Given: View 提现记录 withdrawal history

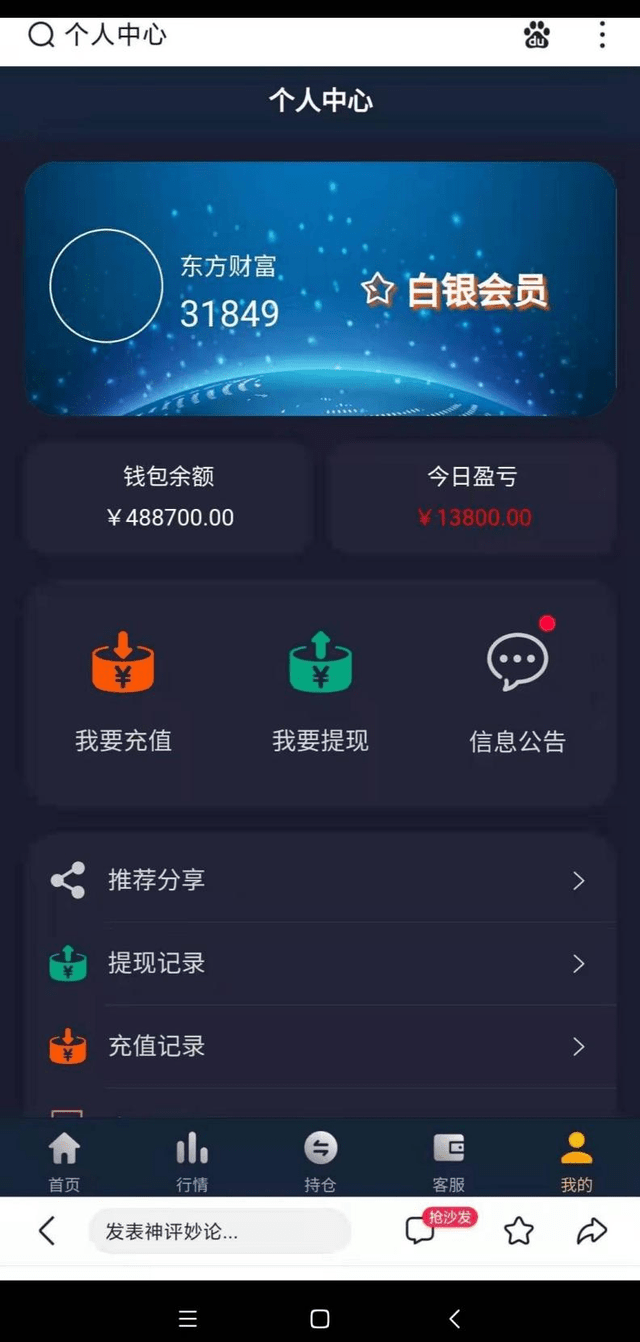Looking at the screenshot, I should tap(320, 963).
